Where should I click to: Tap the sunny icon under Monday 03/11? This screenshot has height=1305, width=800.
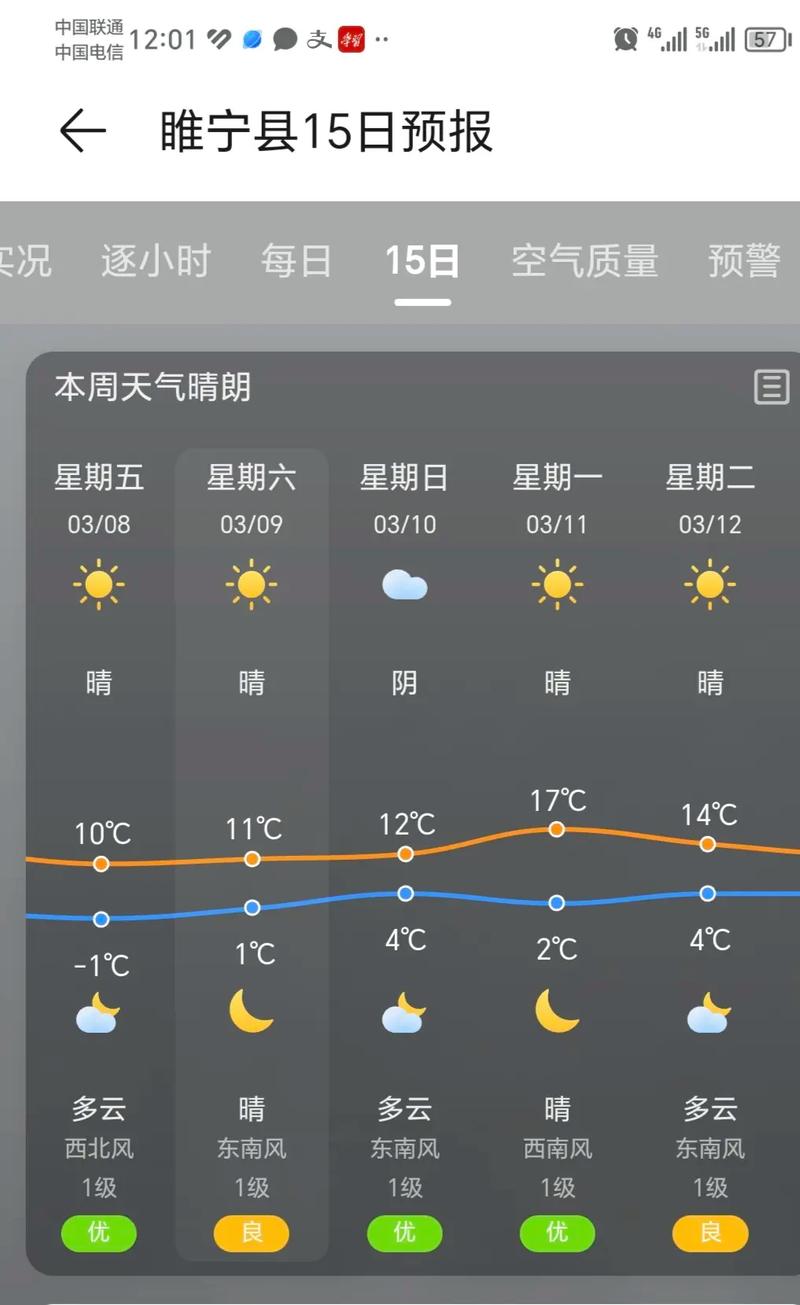point(557,587)
